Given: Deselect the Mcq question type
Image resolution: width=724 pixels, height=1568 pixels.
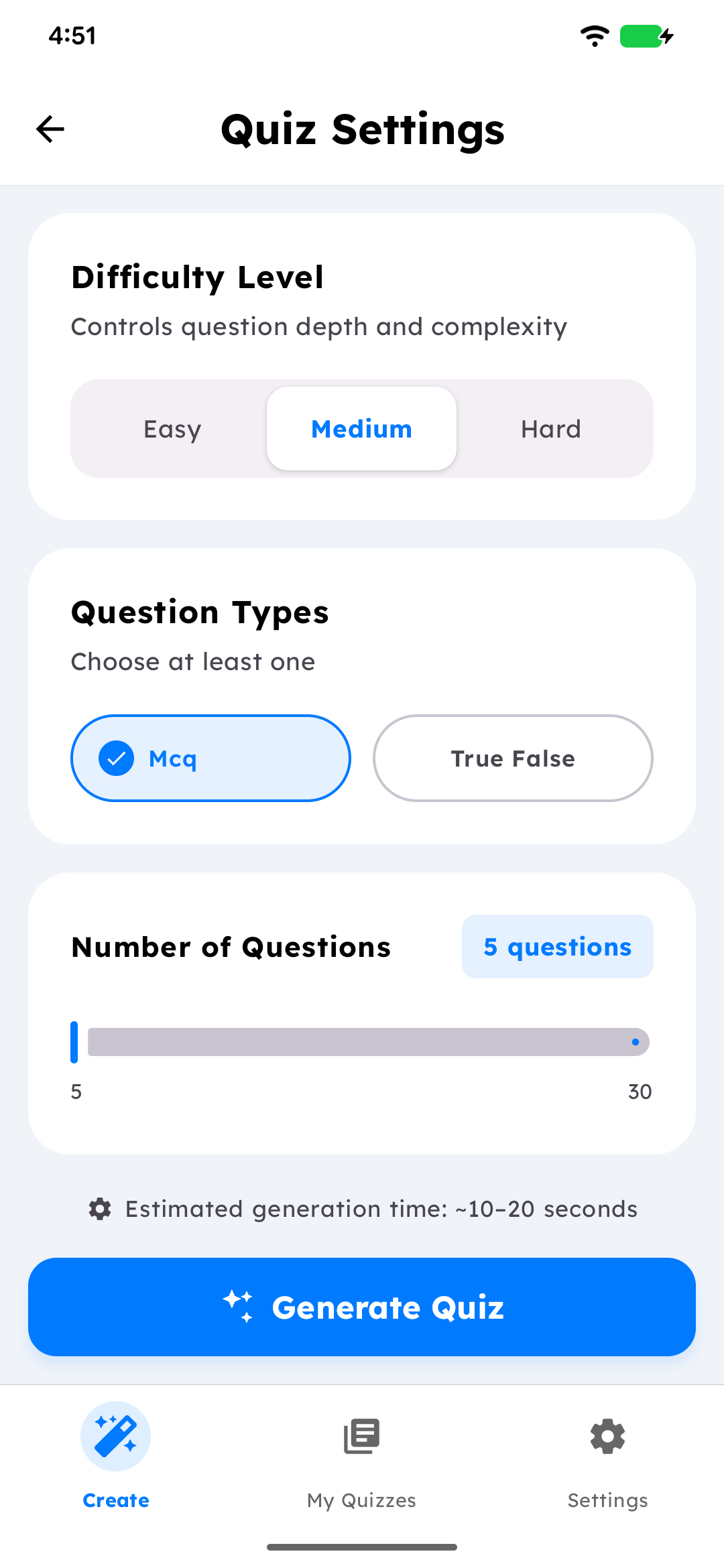Looking at the screenshot, I should click(210, 759).
